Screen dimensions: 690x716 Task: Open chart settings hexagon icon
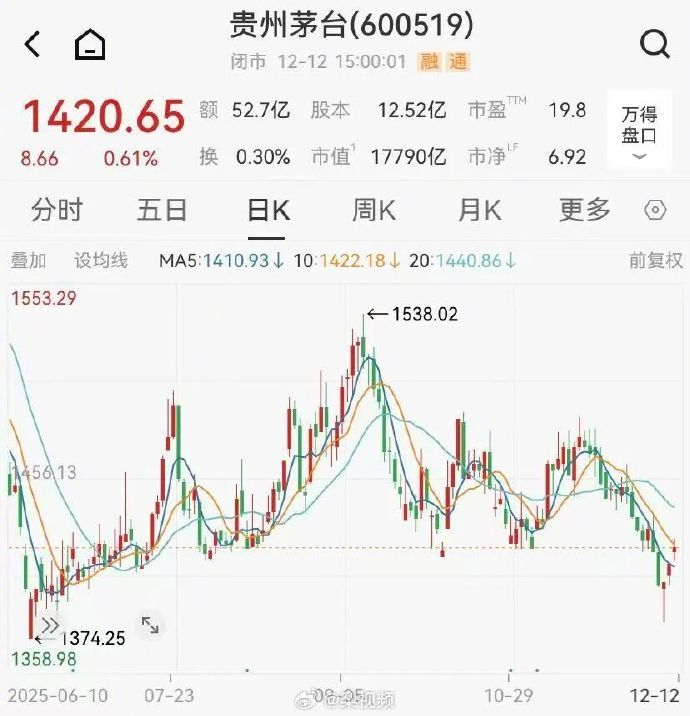pyautogui.click(x=655, y=210)
